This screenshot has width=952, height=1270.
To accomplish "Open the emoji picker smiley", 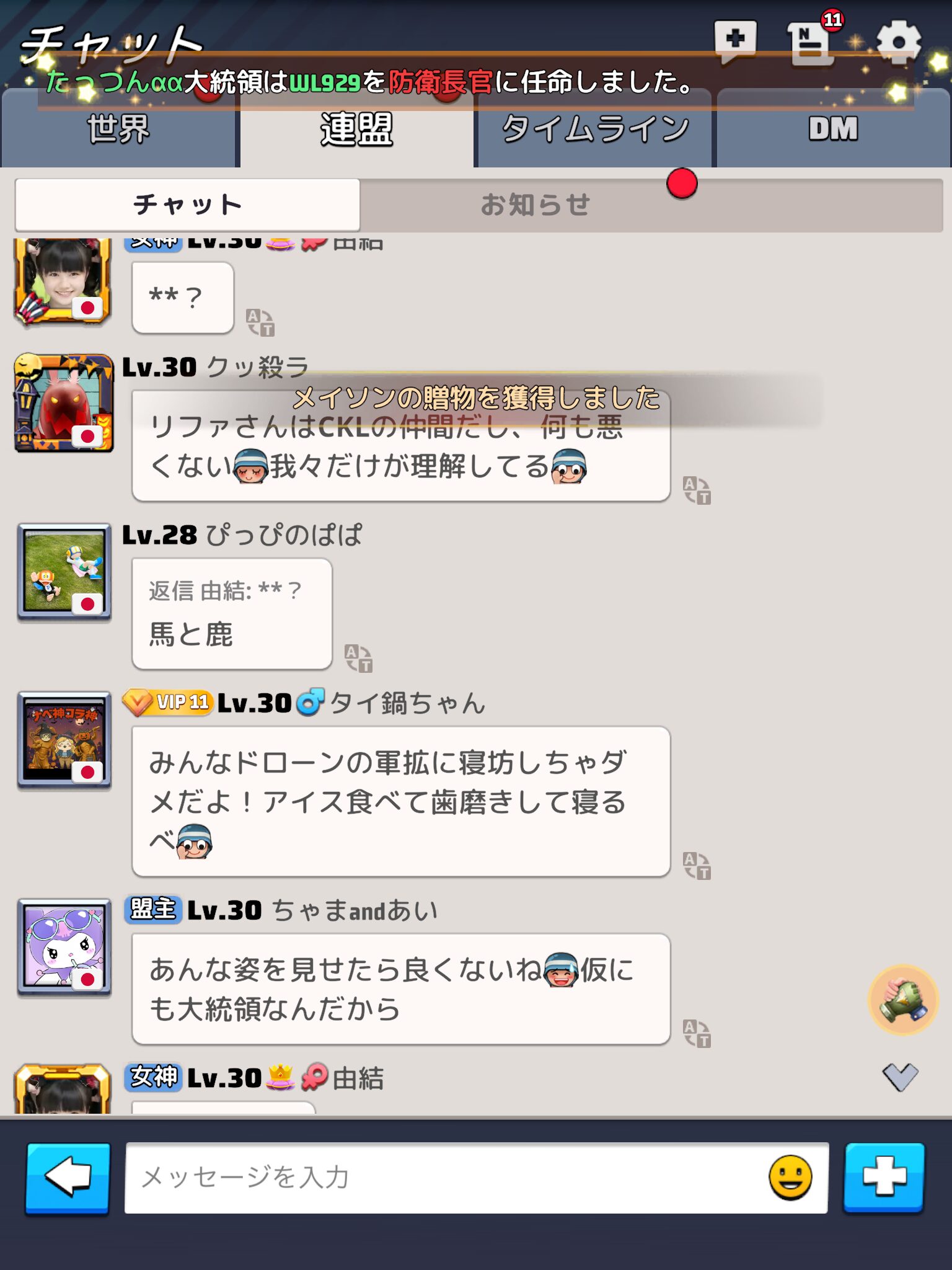I will 790,1177.
